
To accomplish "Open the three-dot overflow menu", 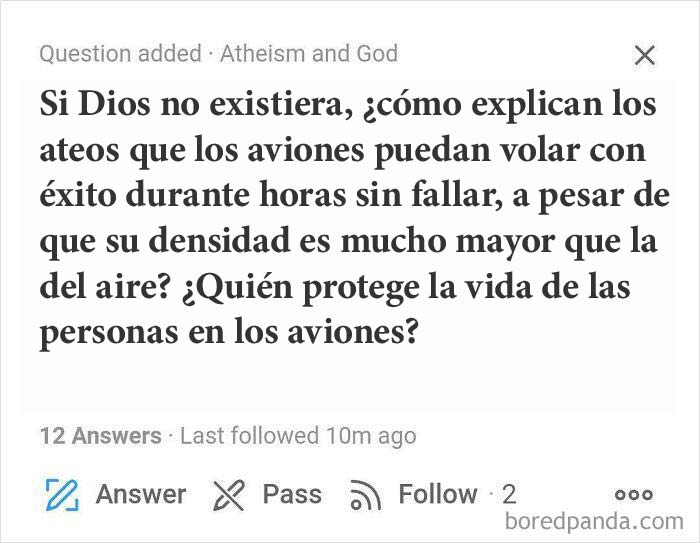I will 634,494.
